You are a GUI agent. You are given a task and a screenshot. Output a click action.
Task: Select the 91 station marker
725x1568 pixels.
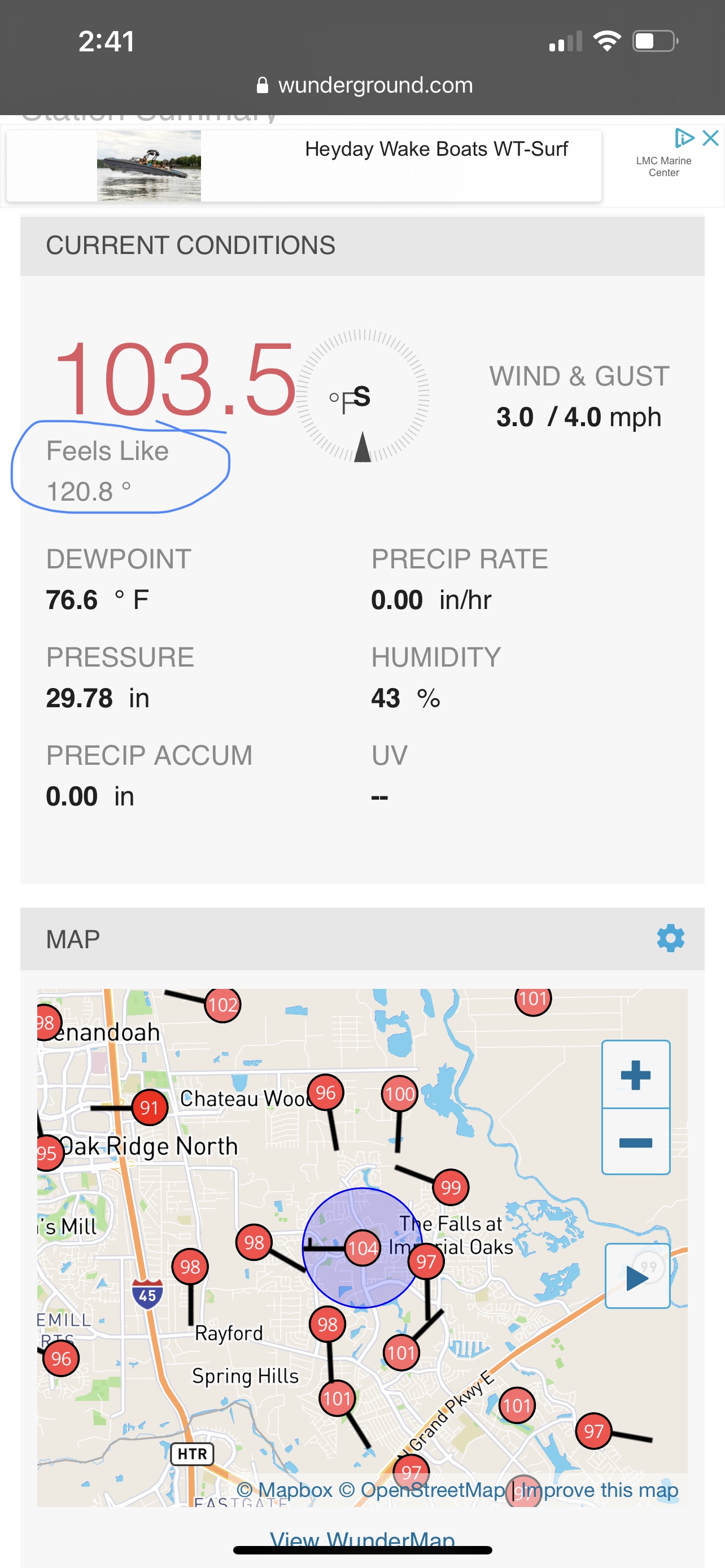tap(149, 1107)
